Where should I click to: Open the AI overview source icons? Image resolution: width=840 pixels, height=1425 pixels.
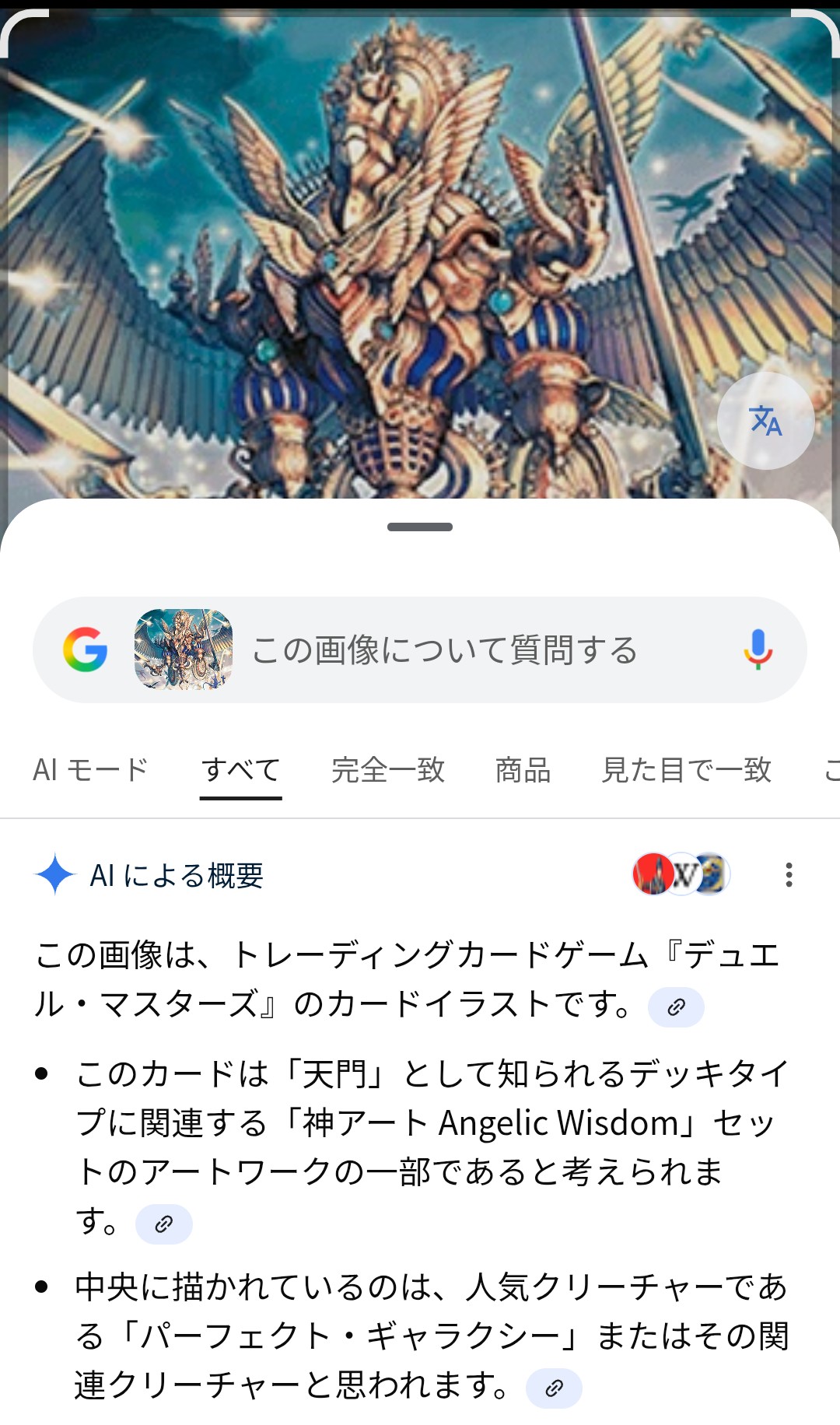click(x=681, y=874)
